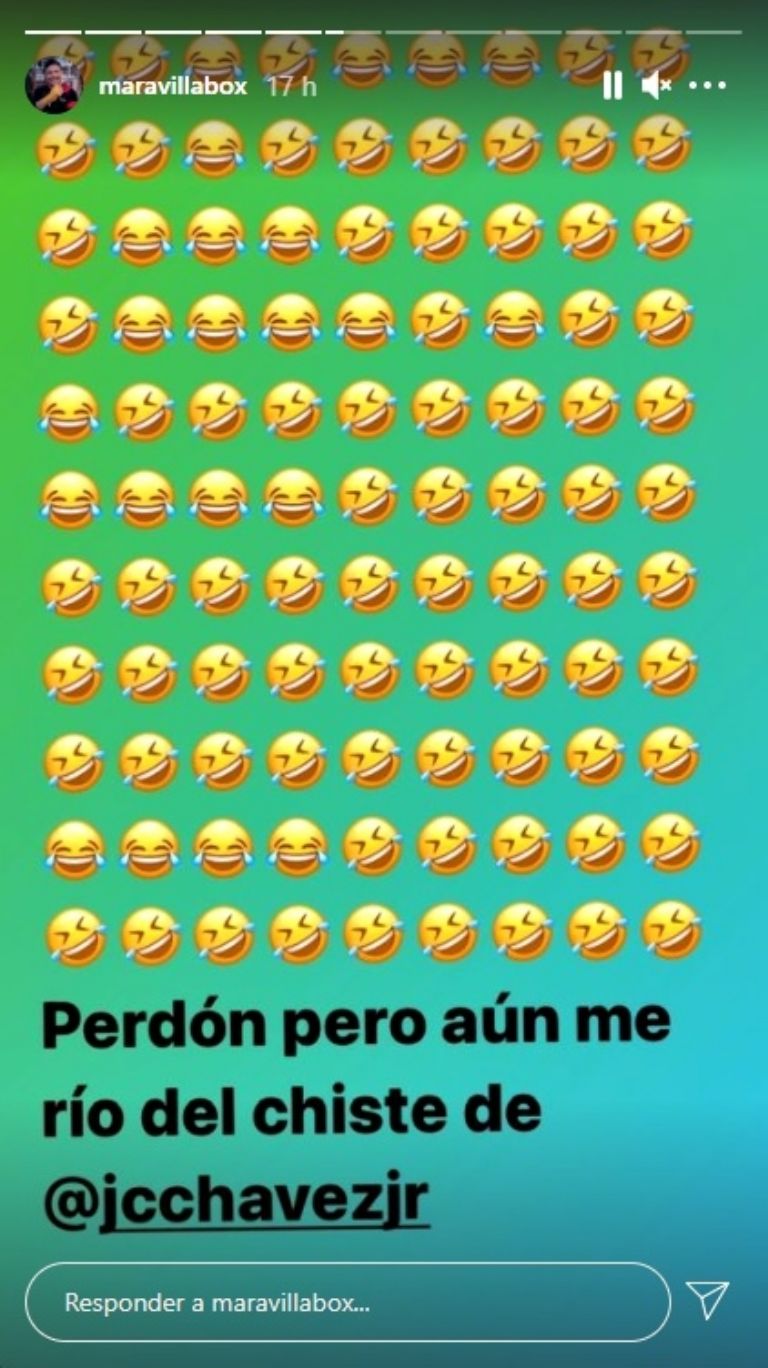Open maravillabox profile picture

[x=53, y=85]
